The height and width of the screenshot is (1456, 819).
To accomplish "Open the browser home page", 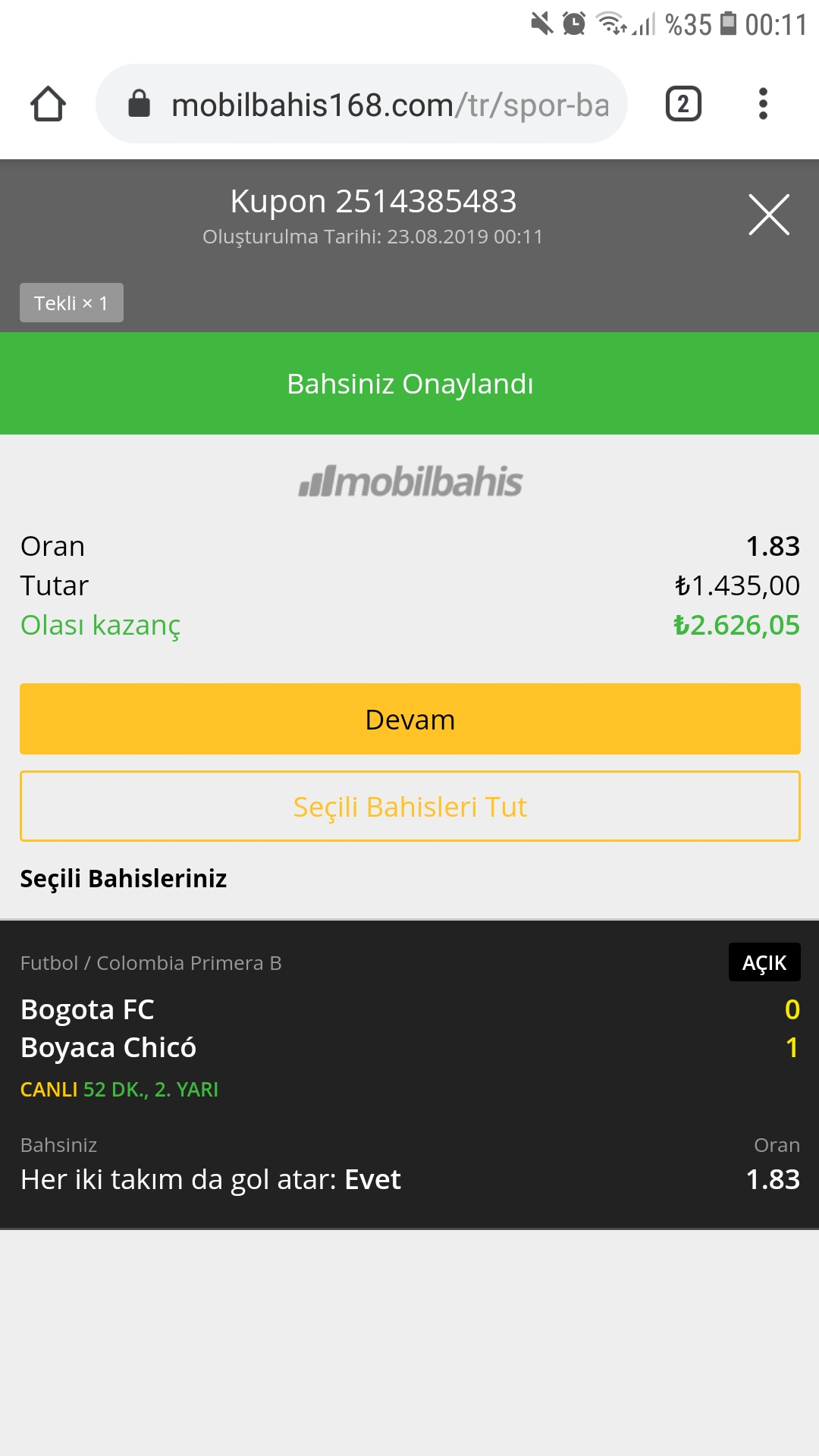I will [x=48, y=104].
